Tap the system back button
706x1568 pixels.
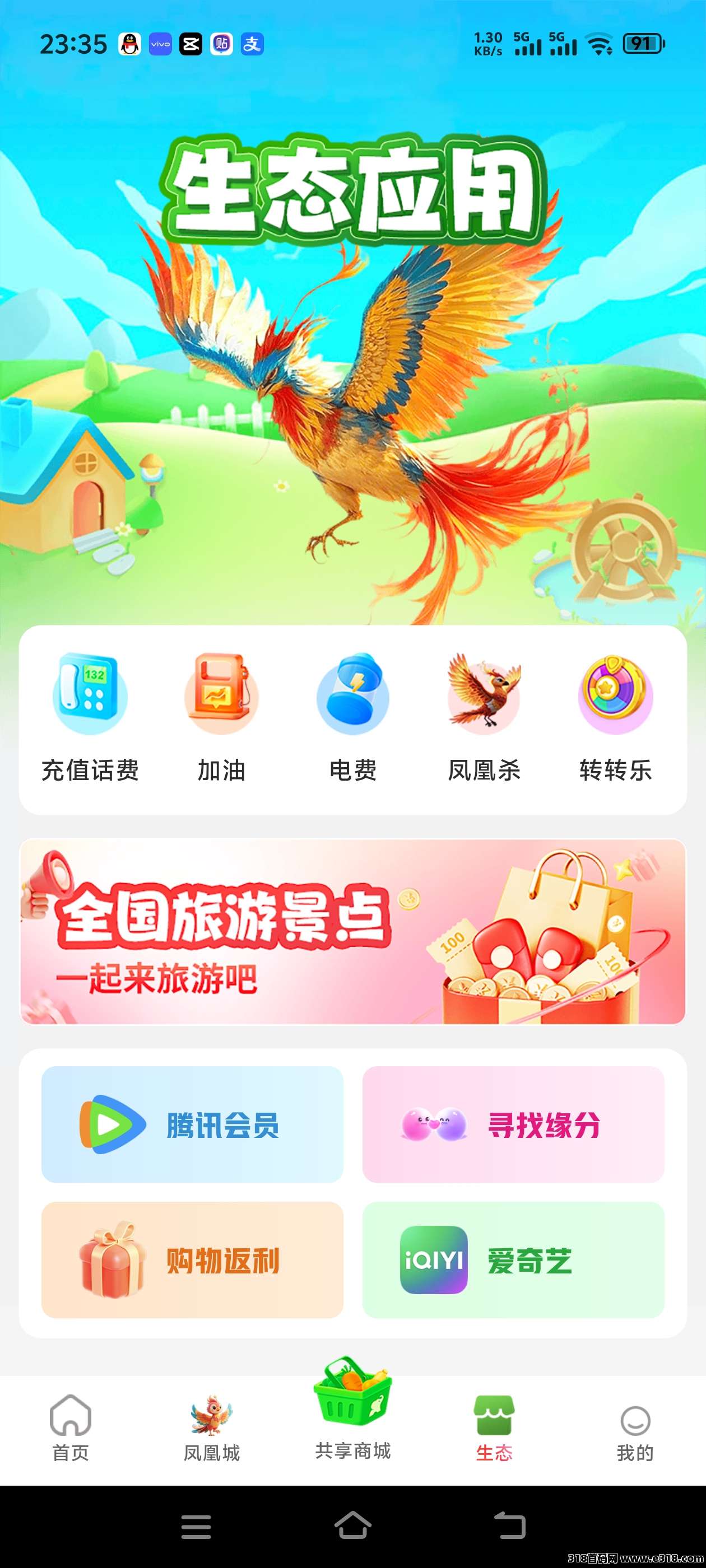[x=509, y=1525]
